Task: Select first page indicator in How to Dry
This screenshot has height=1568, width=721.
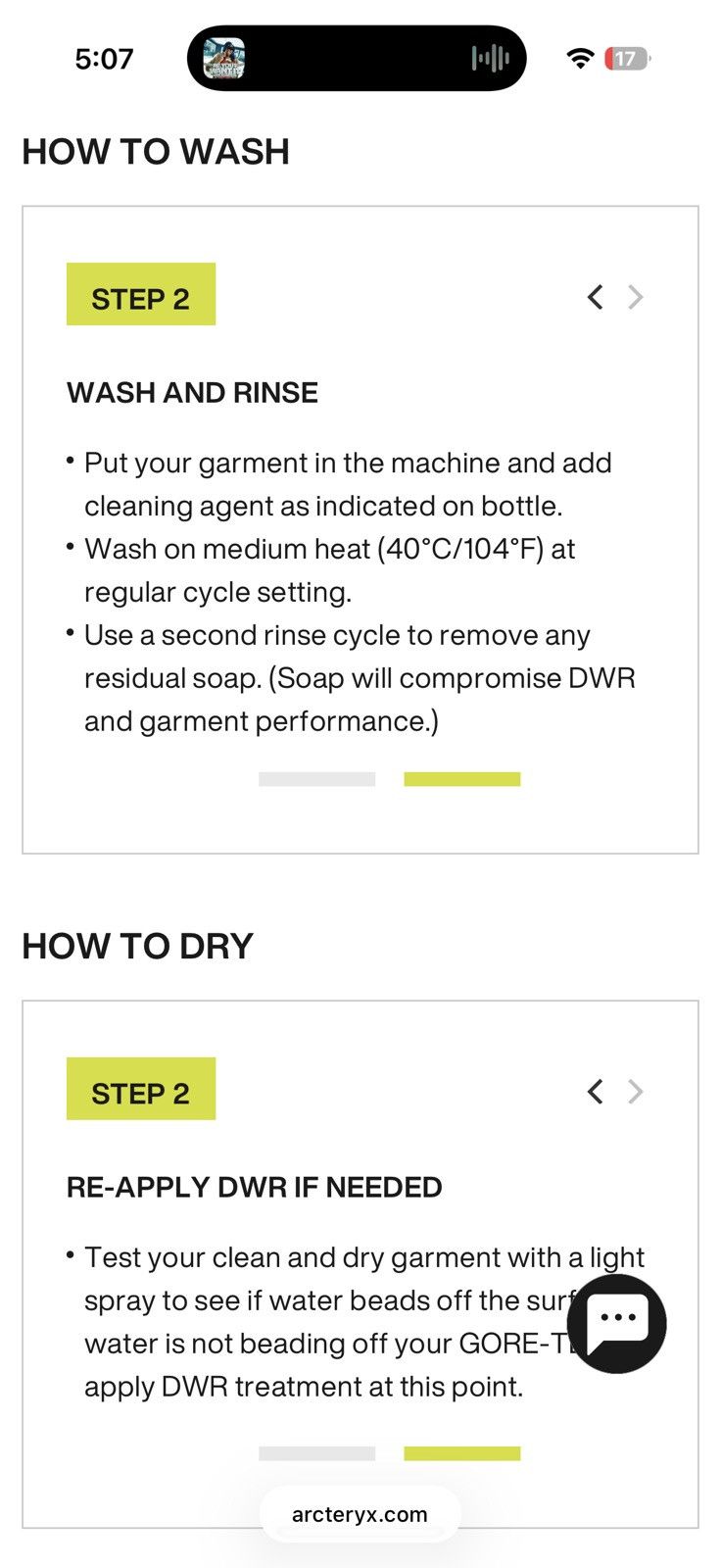Action: click(x=317, y=1453)
